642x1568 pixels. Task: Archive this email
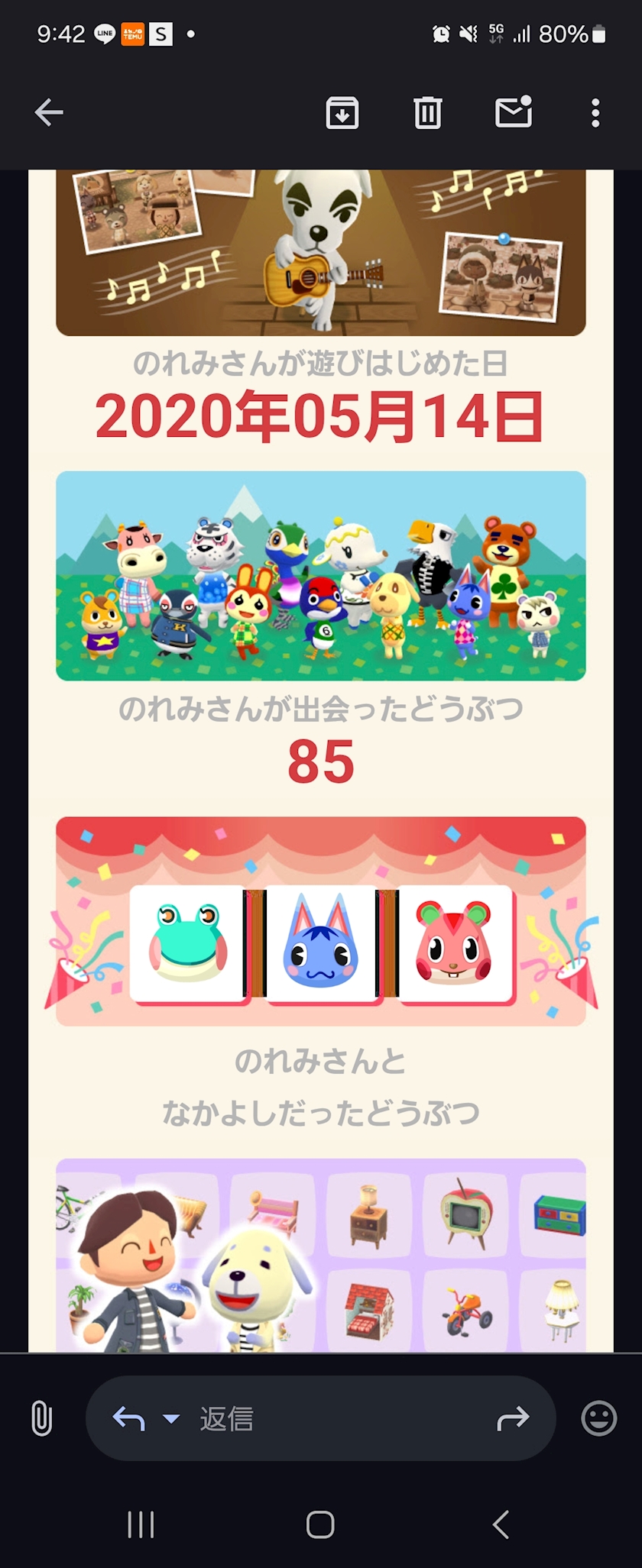click(x=342, y=113)
